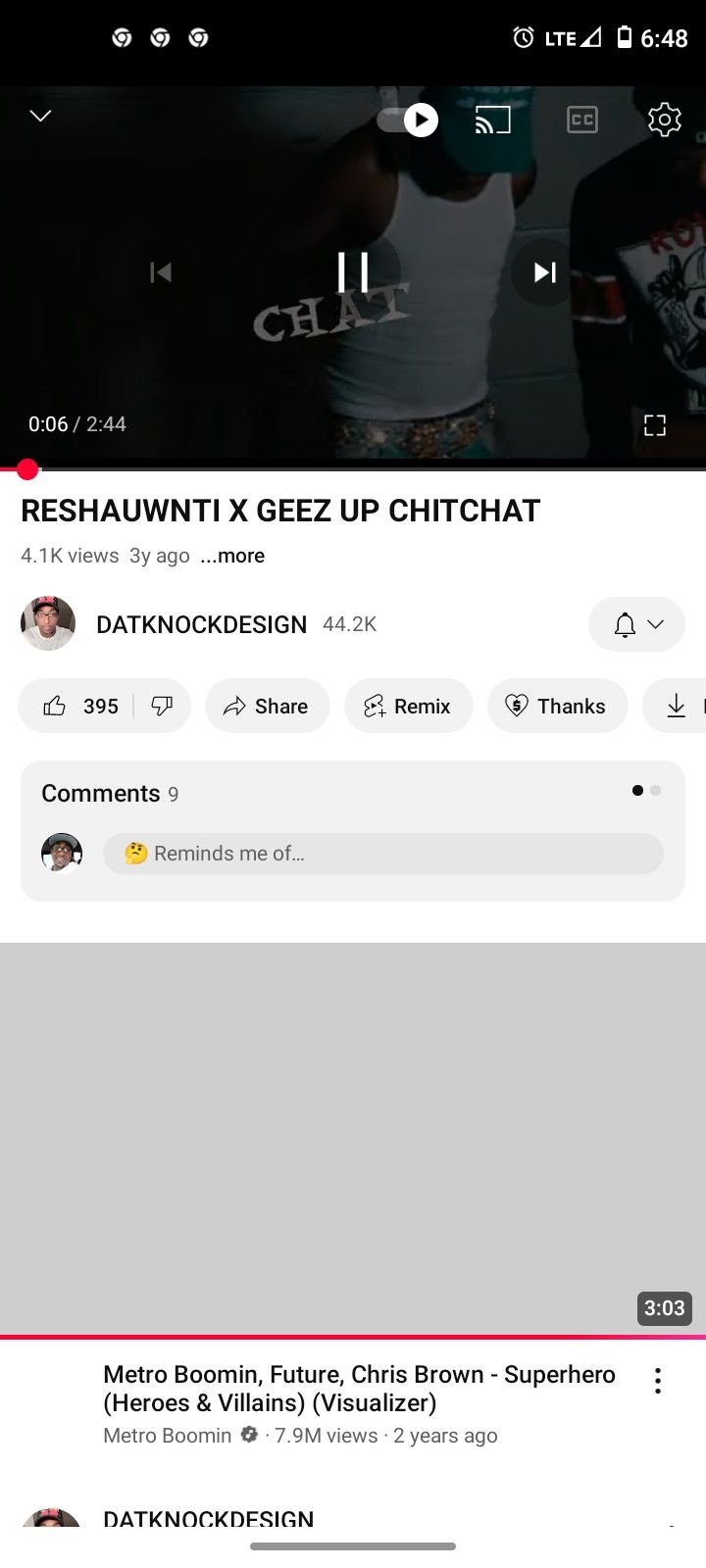Cast video to a device
706x1568 pixels.
tap(492, 120)
